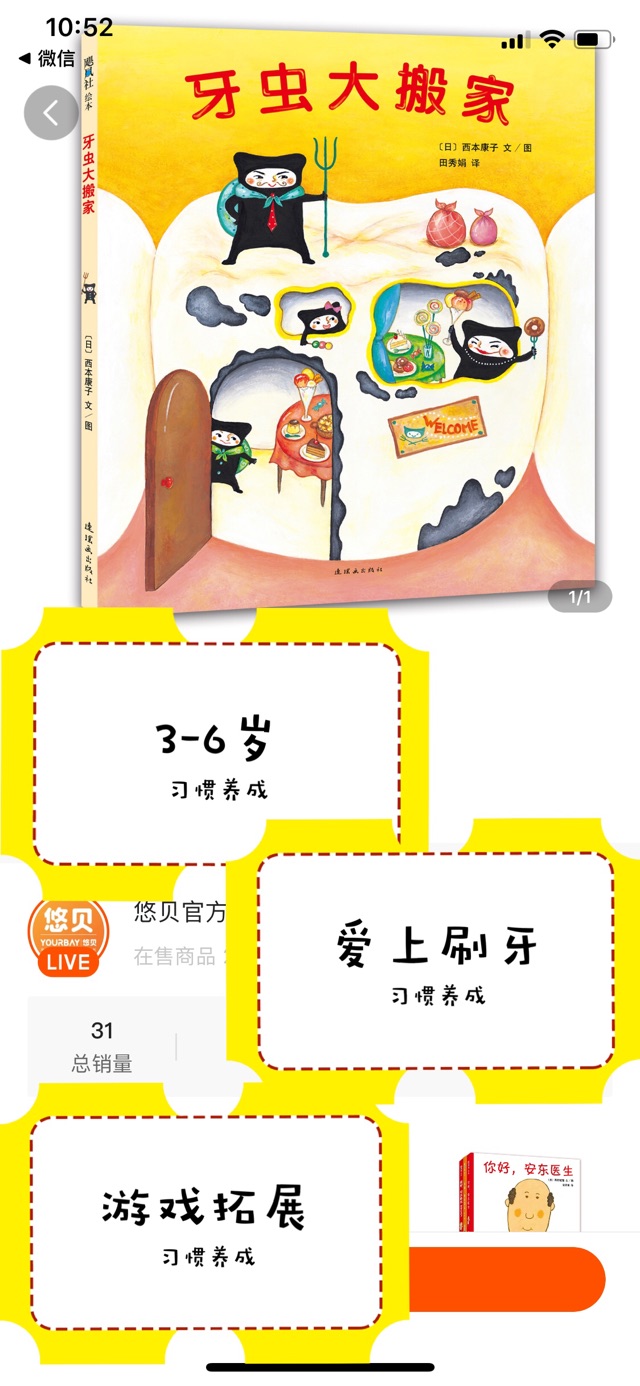Go back using the round arrow button

tap(51, 113)
